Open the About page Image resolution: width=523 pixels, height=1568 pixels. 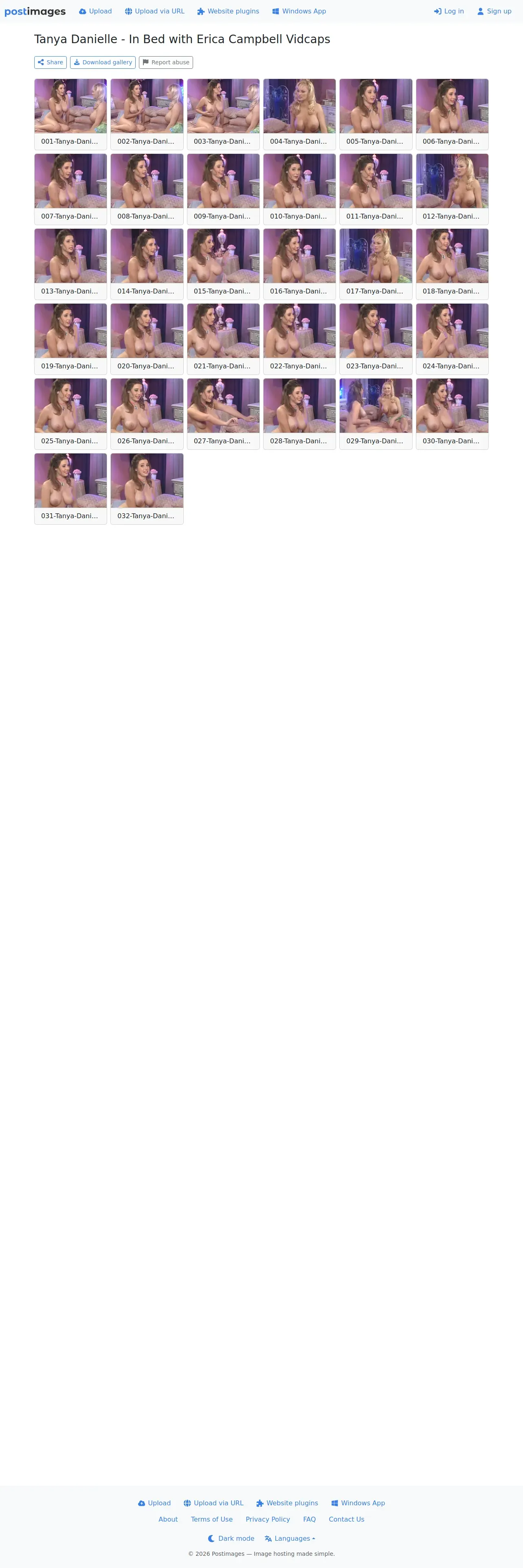click(x=168, y=1519)
